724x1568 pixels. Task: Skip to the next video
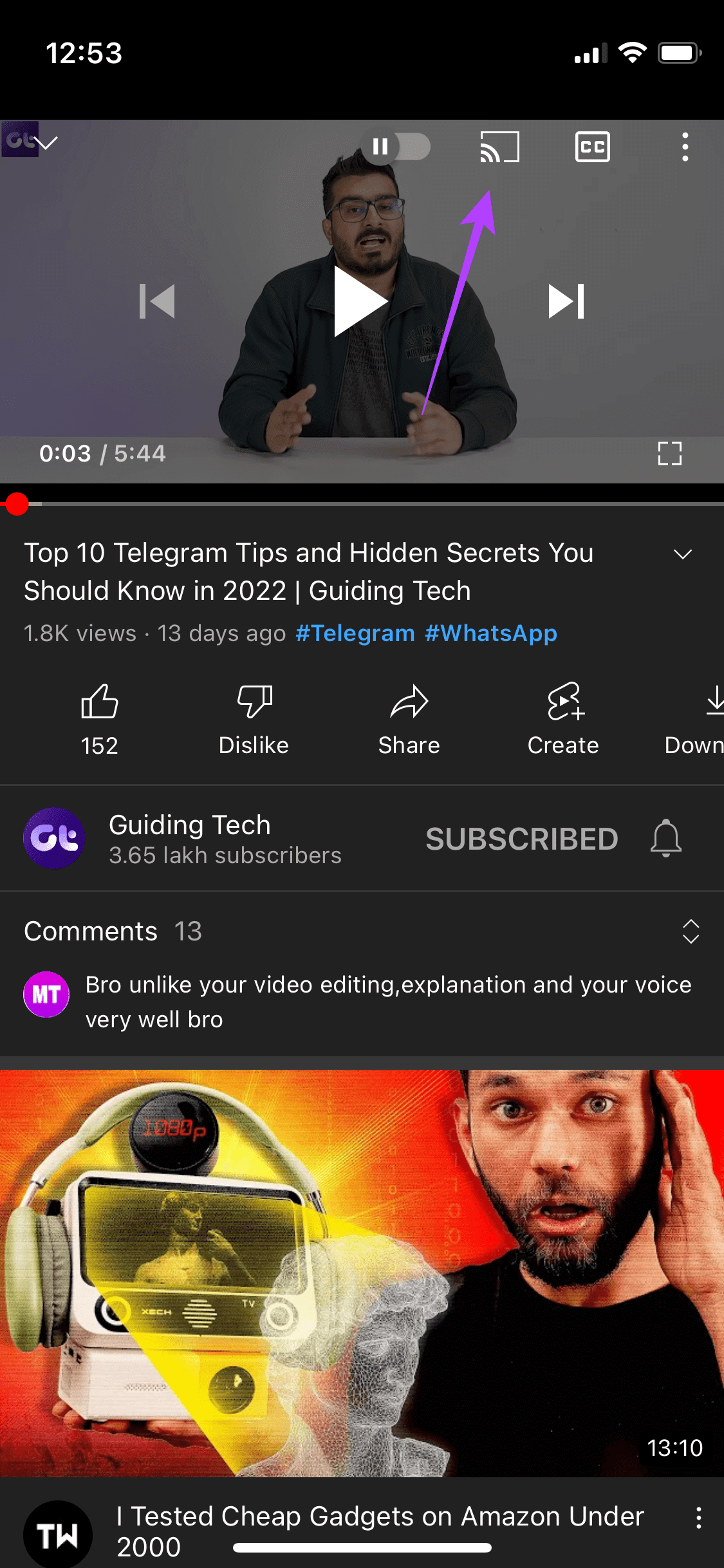click(x=566, y=301)
